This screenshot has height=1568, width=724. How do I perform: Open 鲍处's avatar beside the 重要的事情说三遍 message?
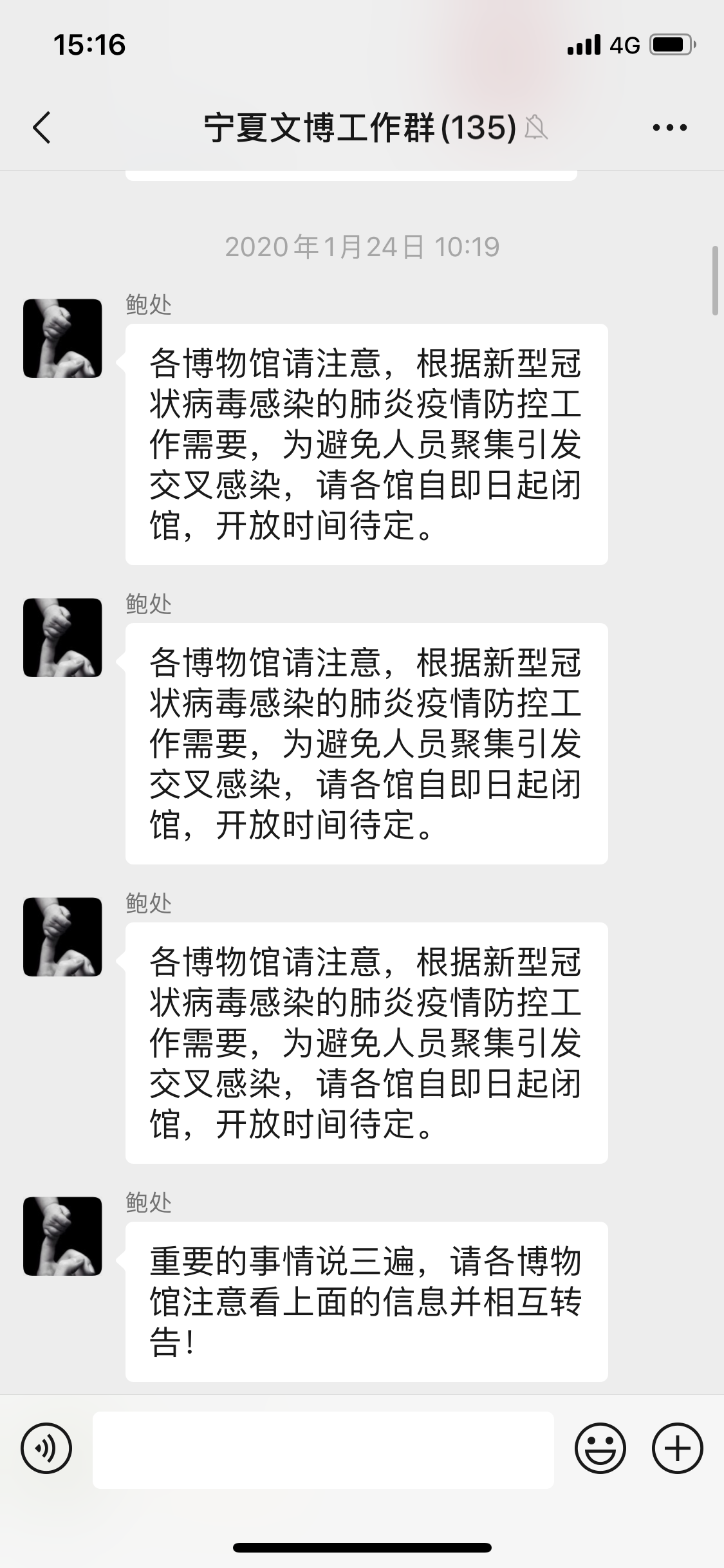(62, 1236)
